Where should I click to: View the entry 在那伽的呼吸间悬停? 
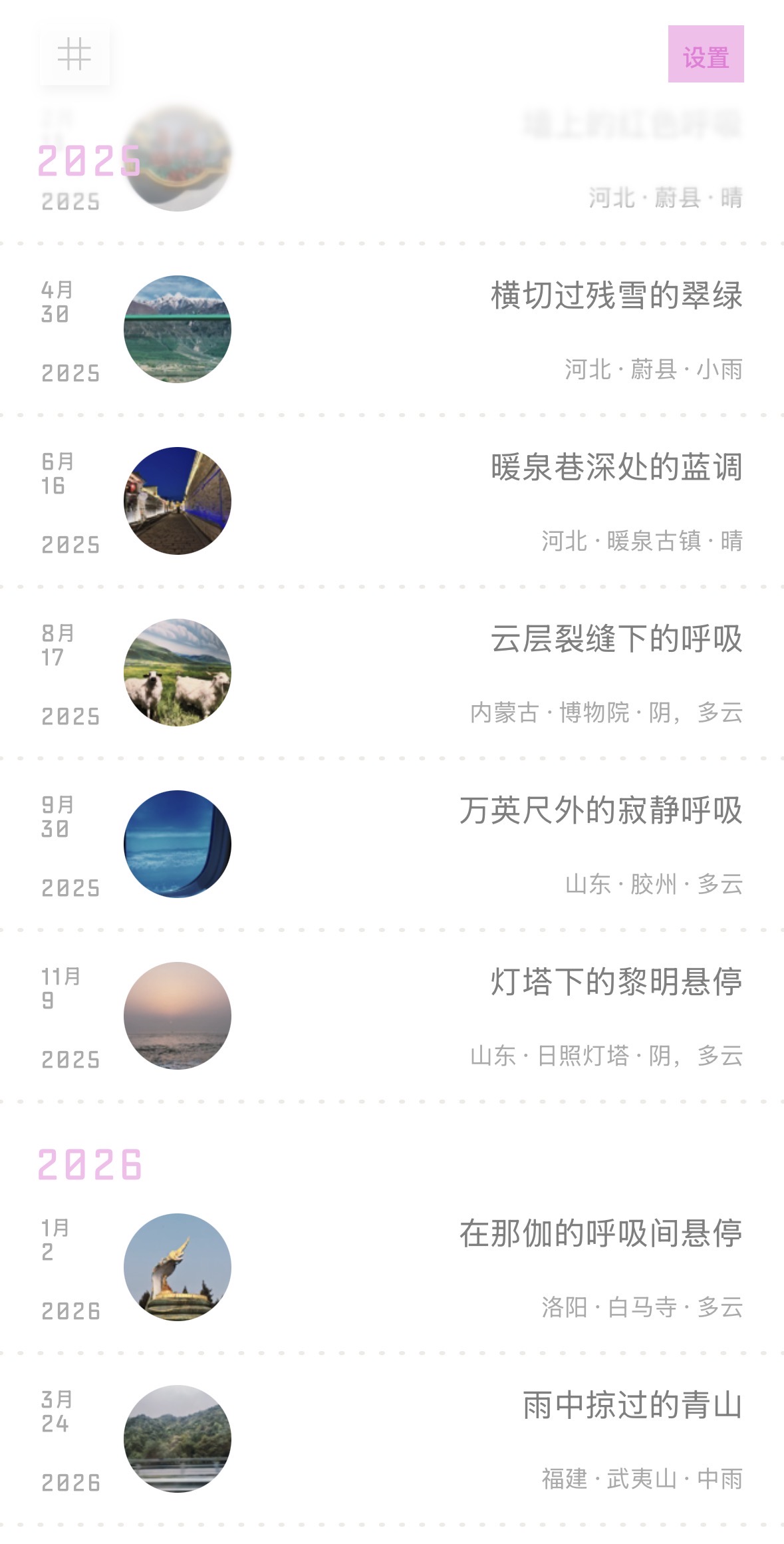tap(600, 1234)
